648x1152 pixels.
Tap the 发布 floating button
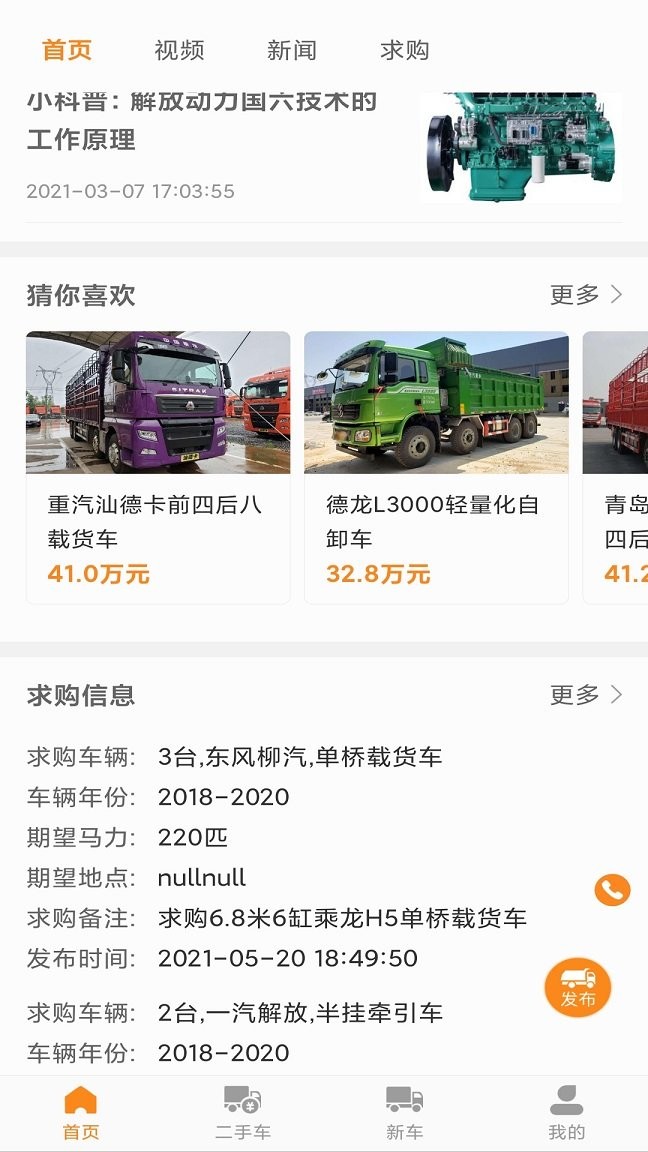pos(578,987)
